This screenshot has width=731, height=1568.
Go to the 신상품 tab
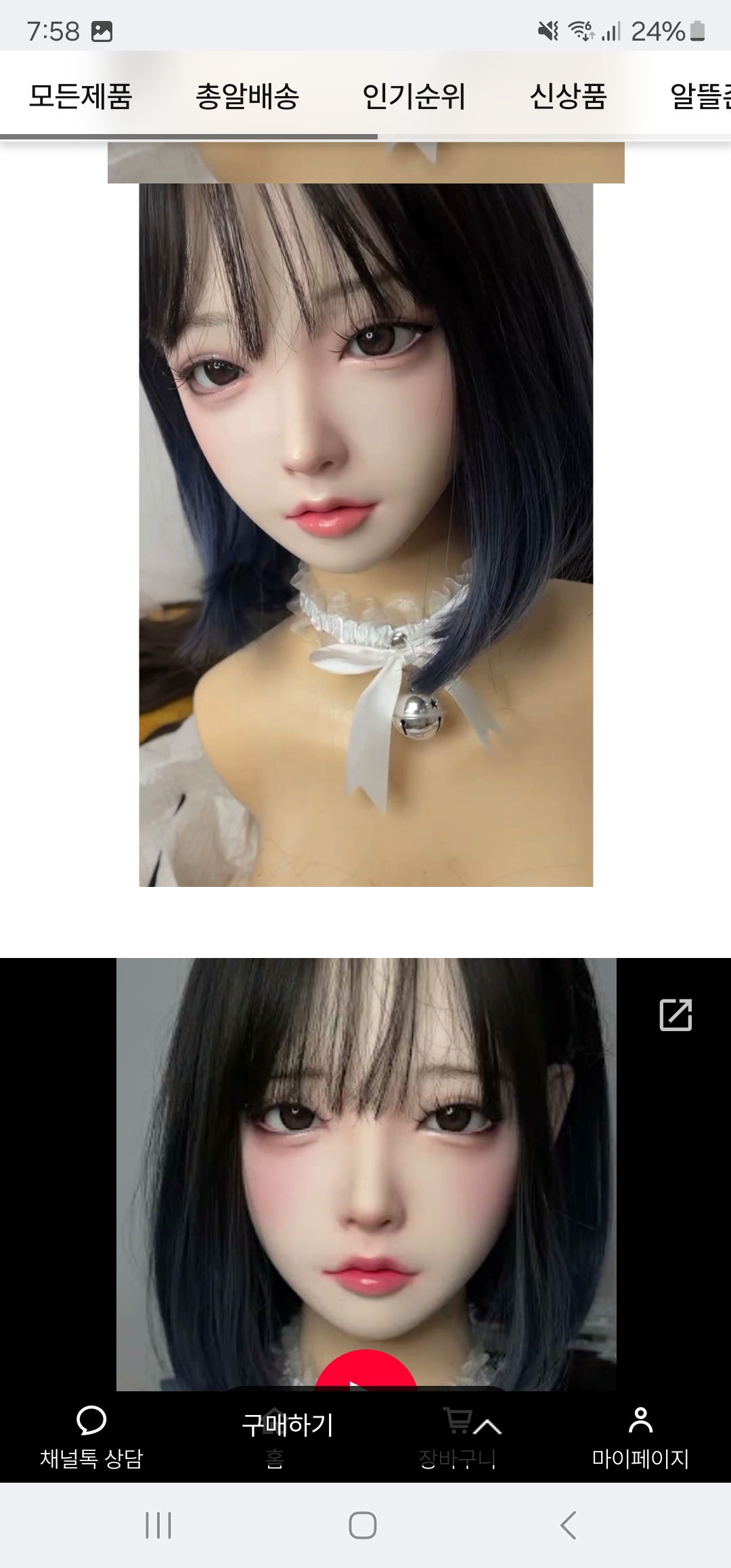click(568, 96)
